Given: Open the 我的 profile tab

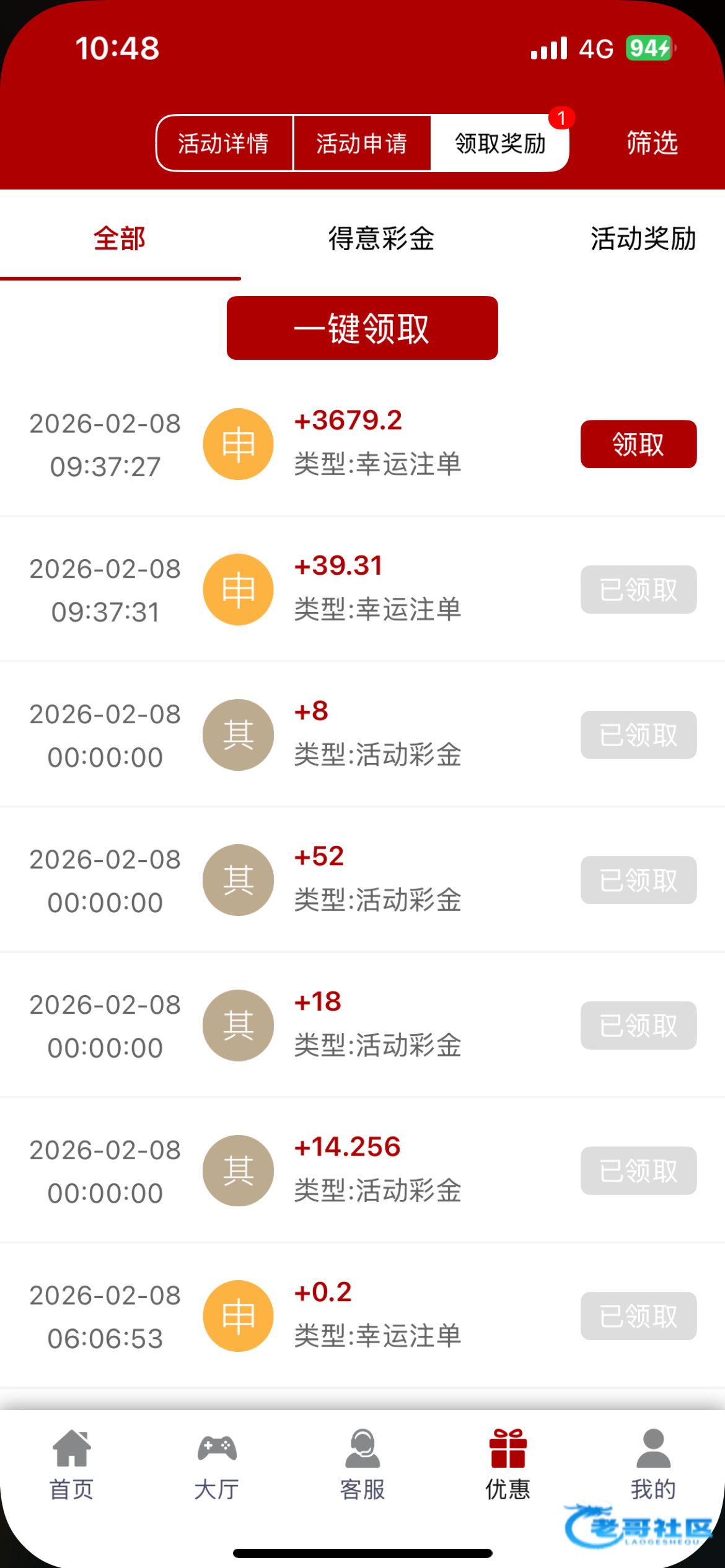Looking at the screenshot, I should click(653, 1465).
